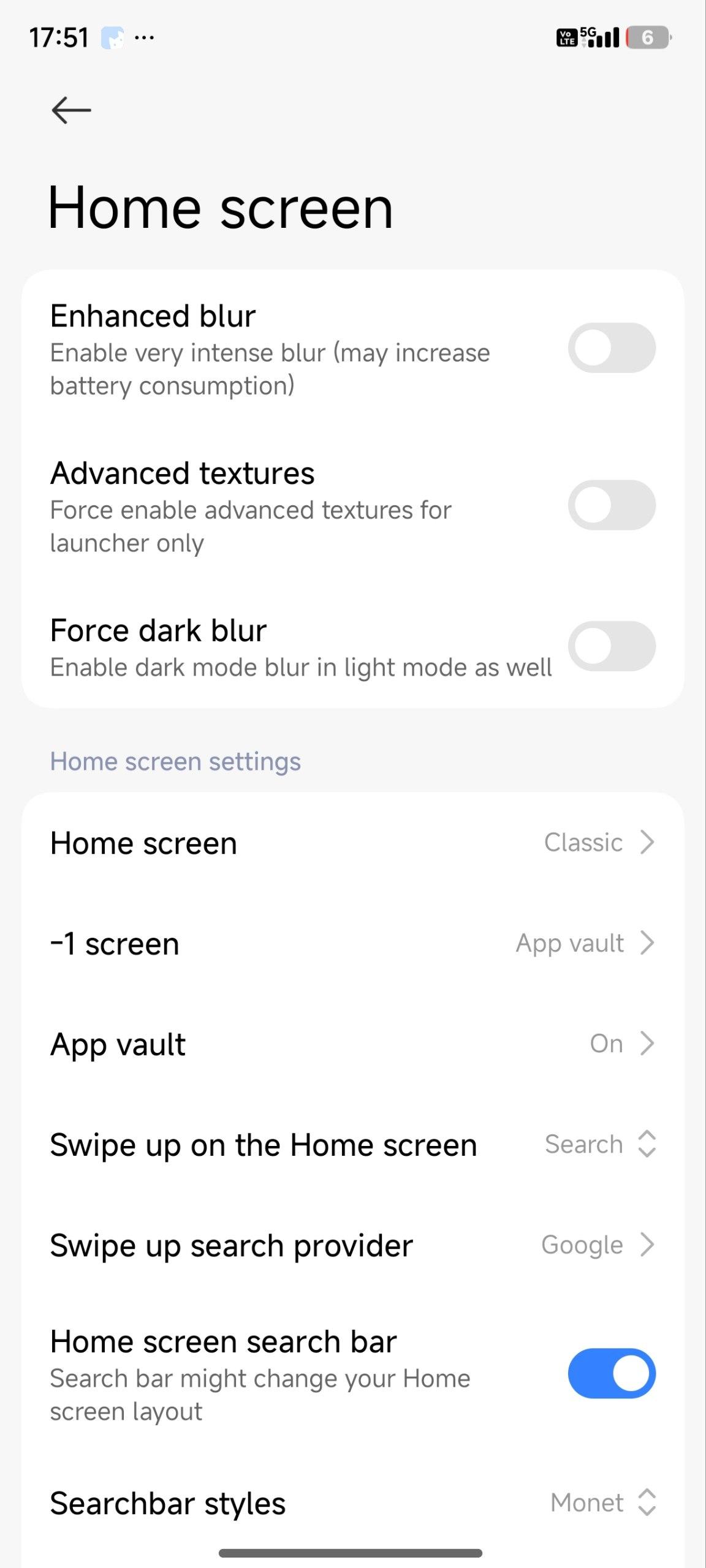Image resolution: width=706 pixels, height=1568 pixels.
Task: Turn on Advanced textures
Action: (611, 505)
